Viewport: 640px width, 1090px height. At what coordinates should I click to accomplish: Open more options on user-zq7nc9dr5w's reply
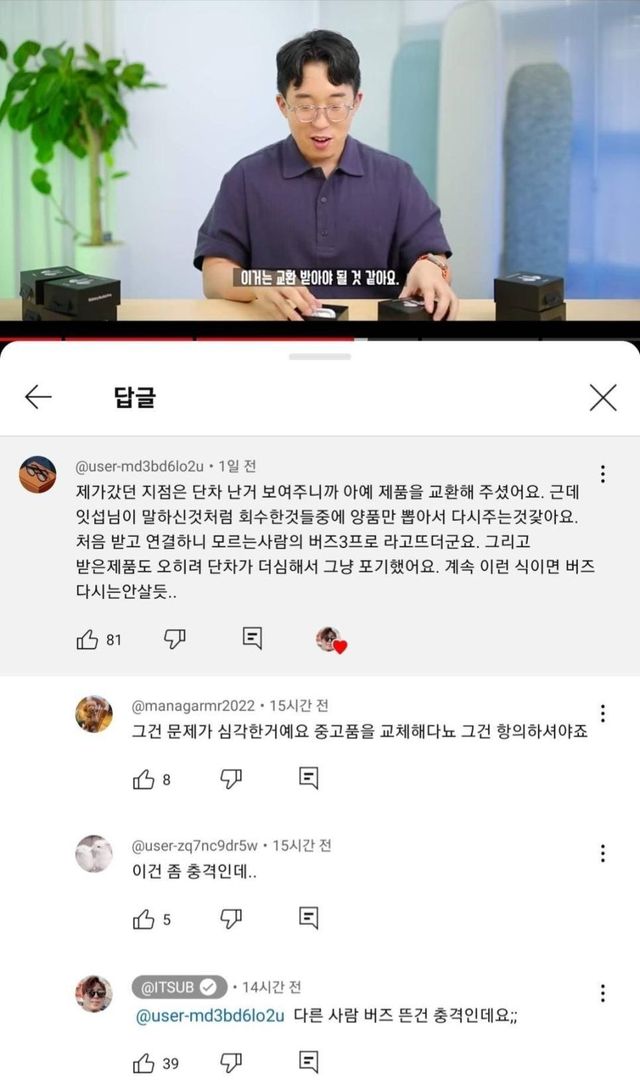pyautogui.click(x=602, y=853)
